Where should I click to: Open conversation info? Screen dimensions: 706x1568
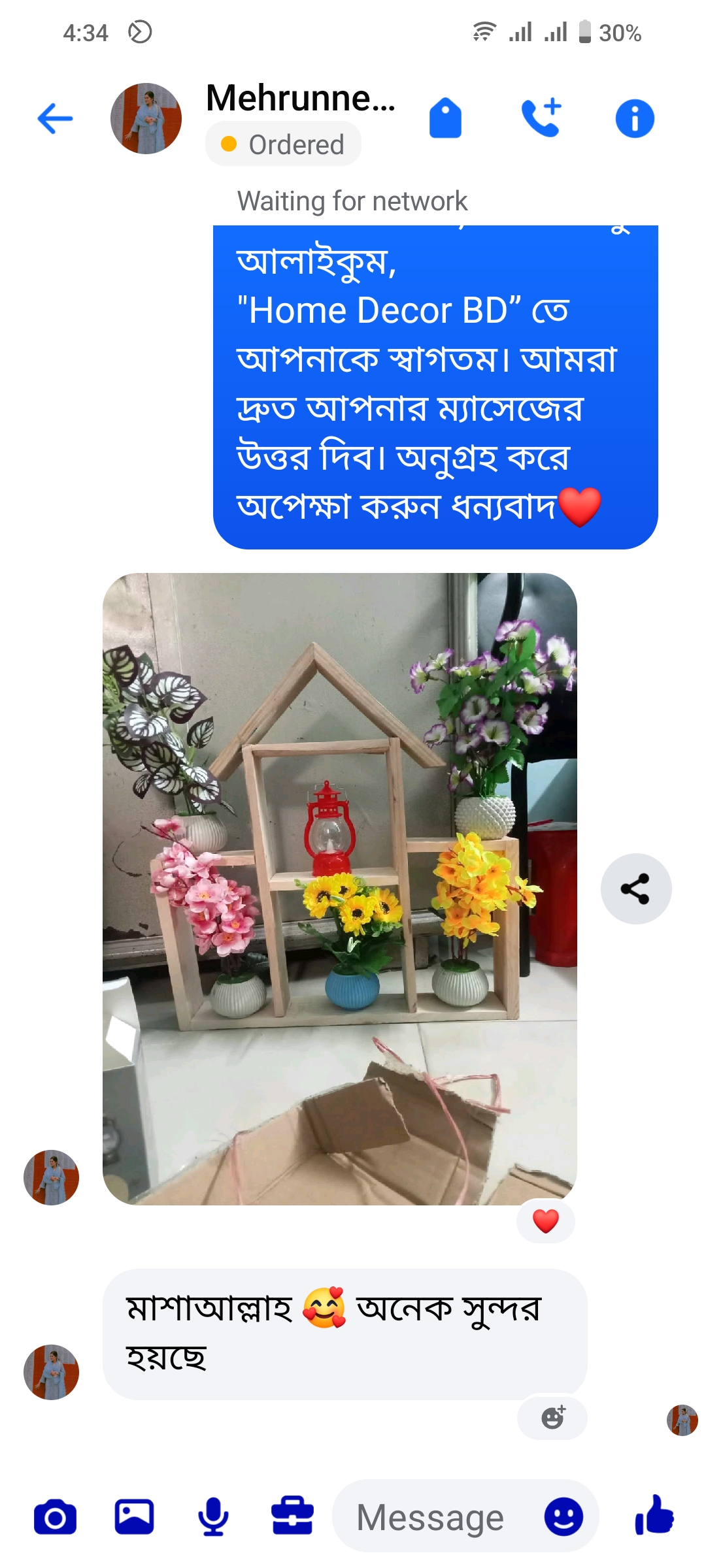[x=635, y=119]
